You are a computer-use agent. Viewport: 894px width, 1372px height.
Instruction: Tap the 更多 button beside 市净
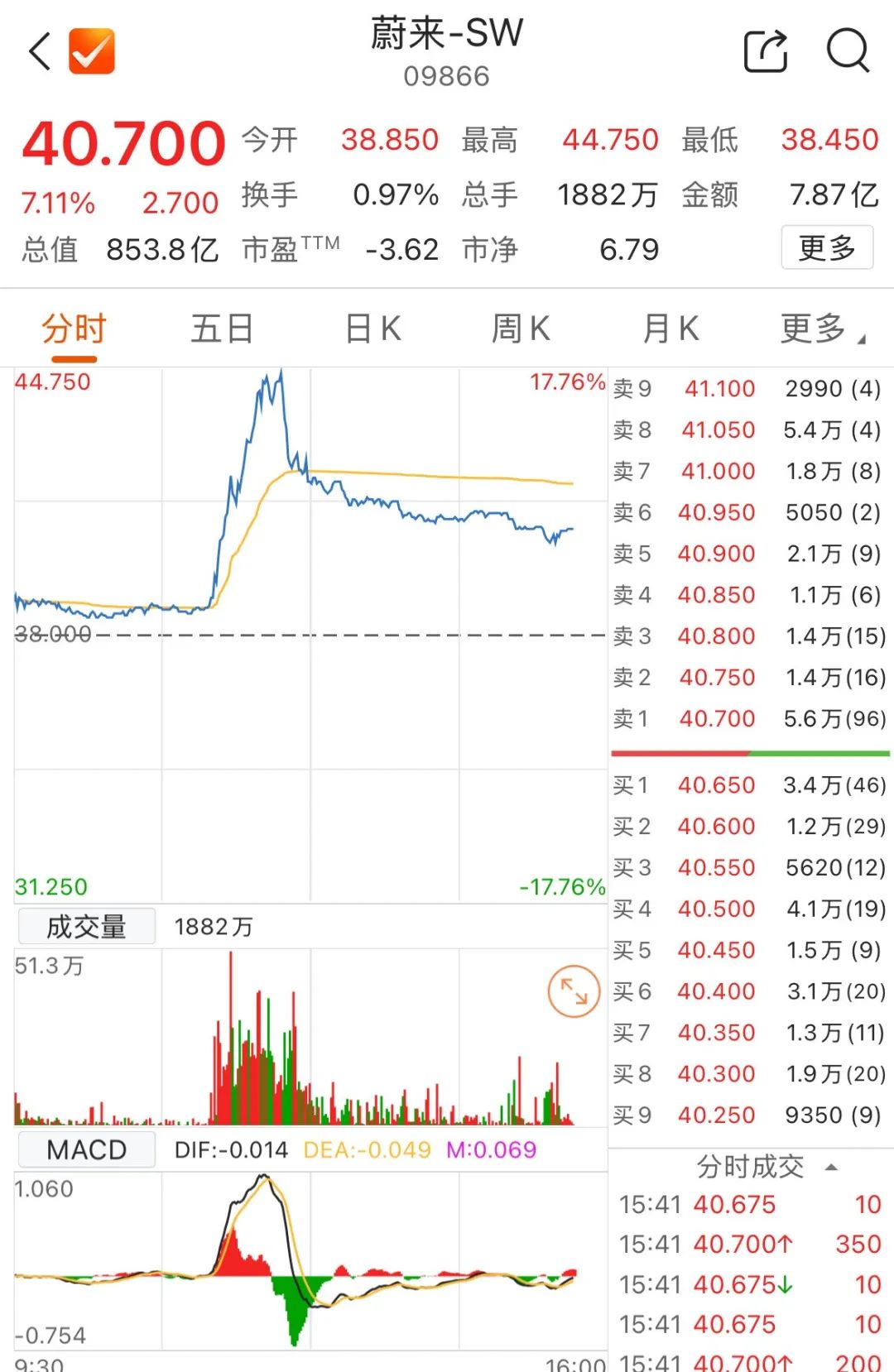click(827, 247)
